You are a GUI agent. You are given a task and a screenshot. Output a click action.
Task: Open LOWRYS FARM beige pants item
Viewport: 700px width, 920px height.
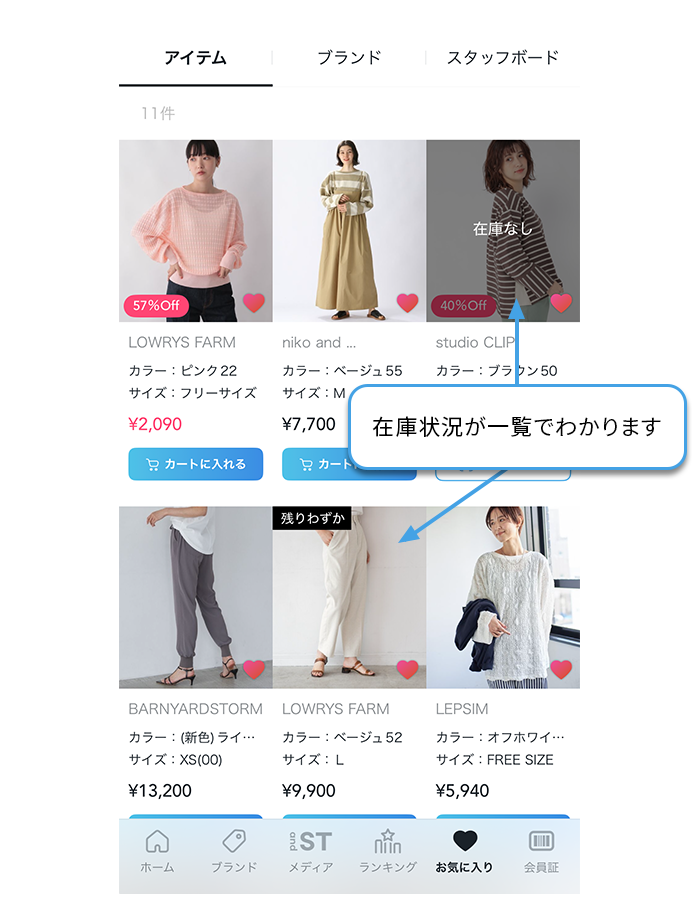point(349,597)
